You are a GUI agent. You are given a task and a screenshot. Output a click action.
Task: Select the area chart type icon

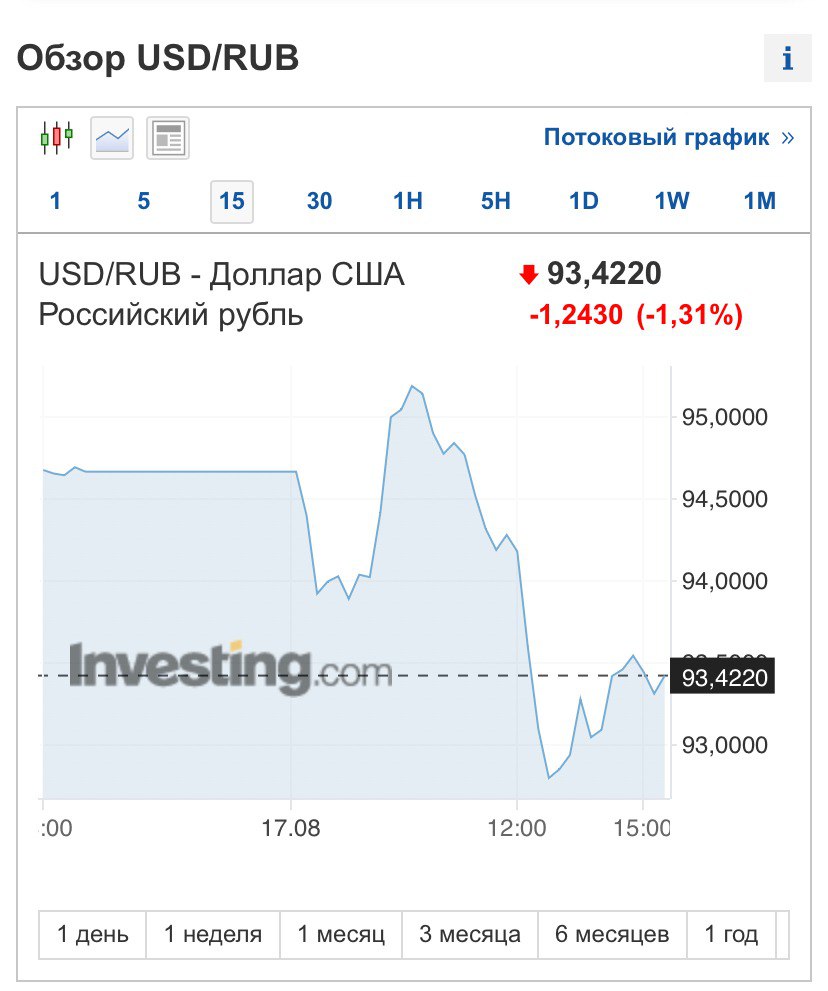pos(112,138)
